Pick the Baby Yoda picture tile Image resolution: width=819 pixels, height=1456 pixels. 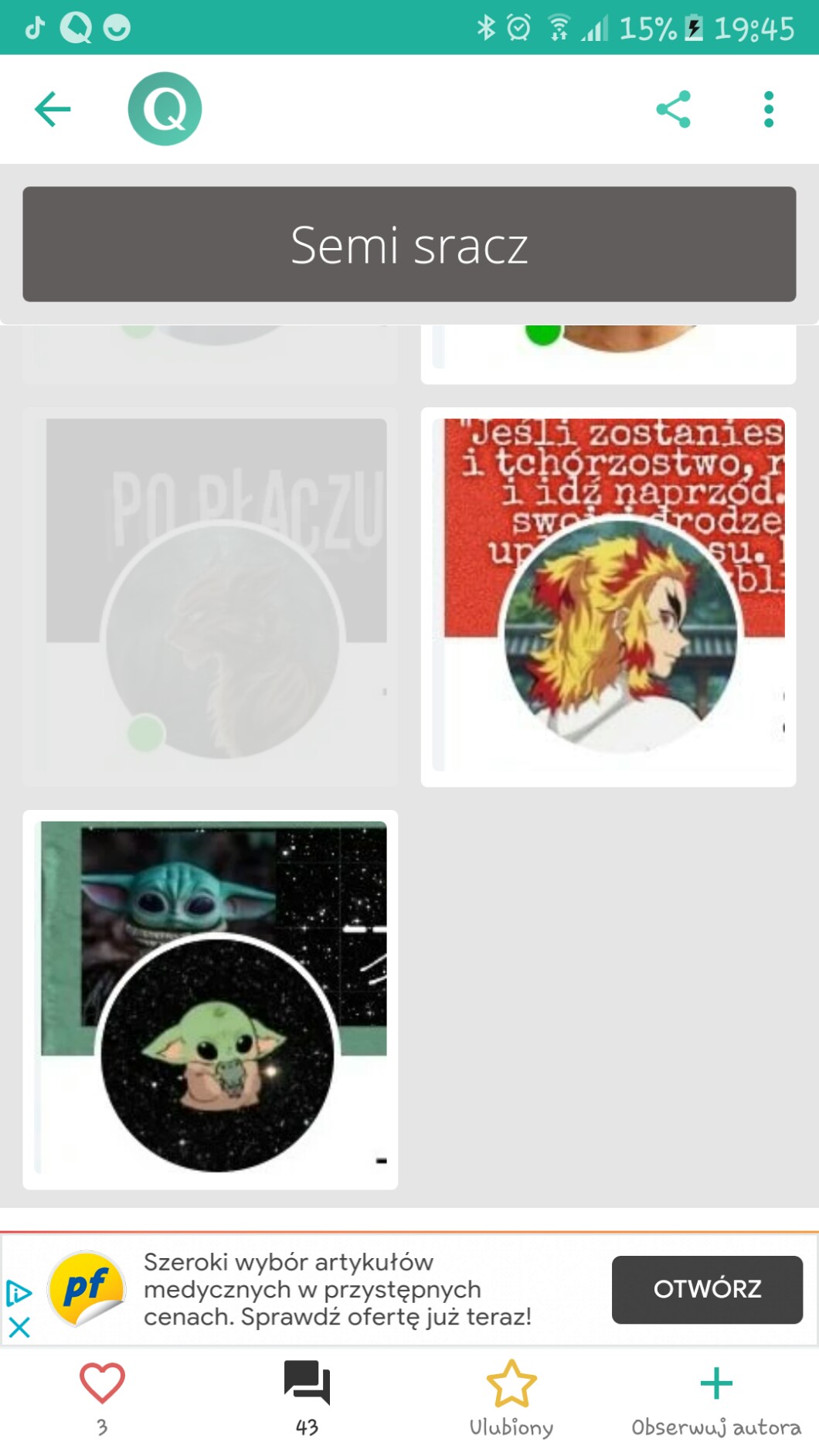pos(210,998)
